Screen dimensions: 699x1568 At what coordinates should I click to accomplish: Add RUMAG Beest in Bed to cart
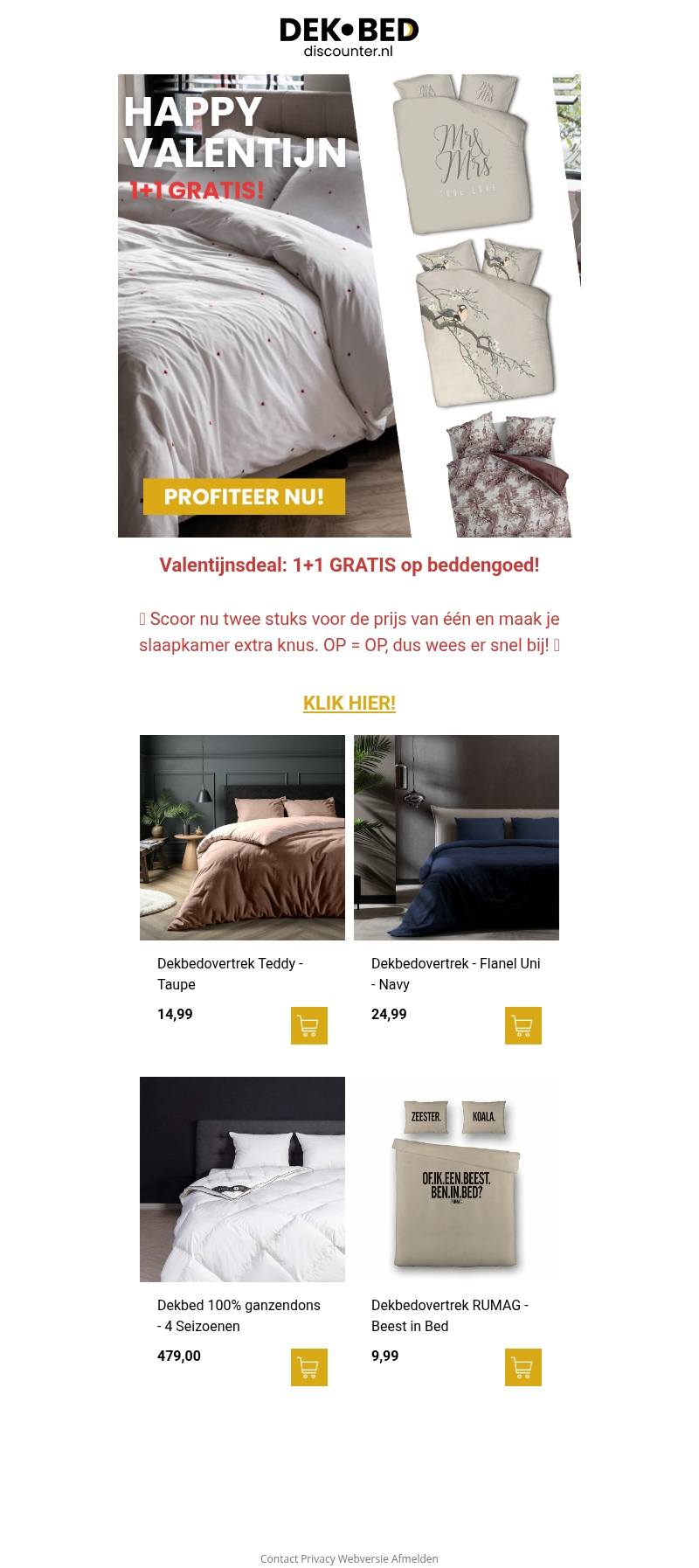pyautogui.click(x=523, y=1368)
